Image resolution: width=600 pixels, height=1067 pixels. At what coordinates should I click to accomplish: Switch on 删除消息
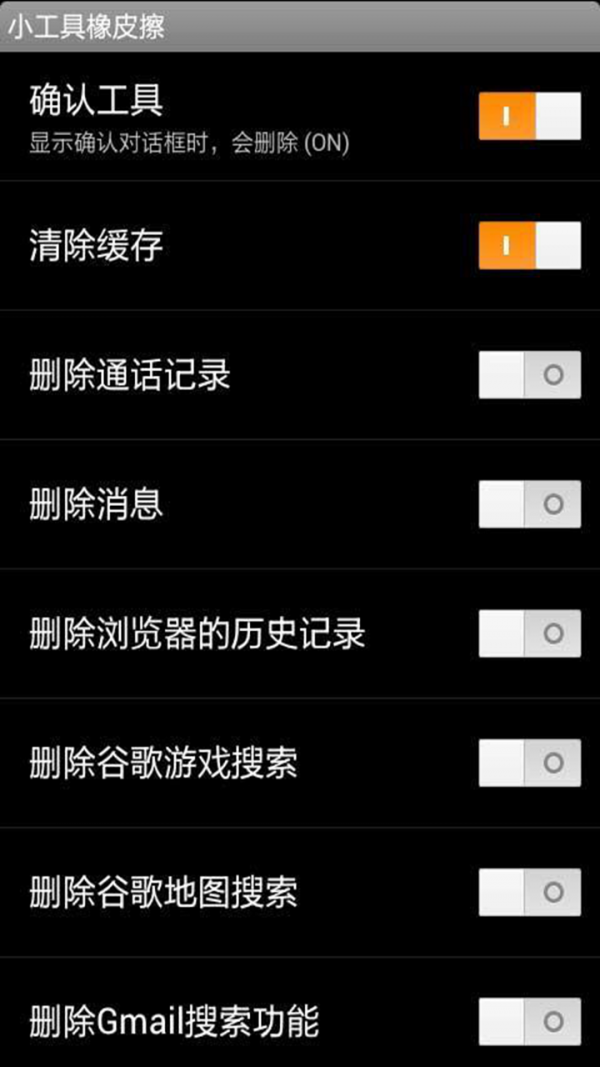pos(530,504)
